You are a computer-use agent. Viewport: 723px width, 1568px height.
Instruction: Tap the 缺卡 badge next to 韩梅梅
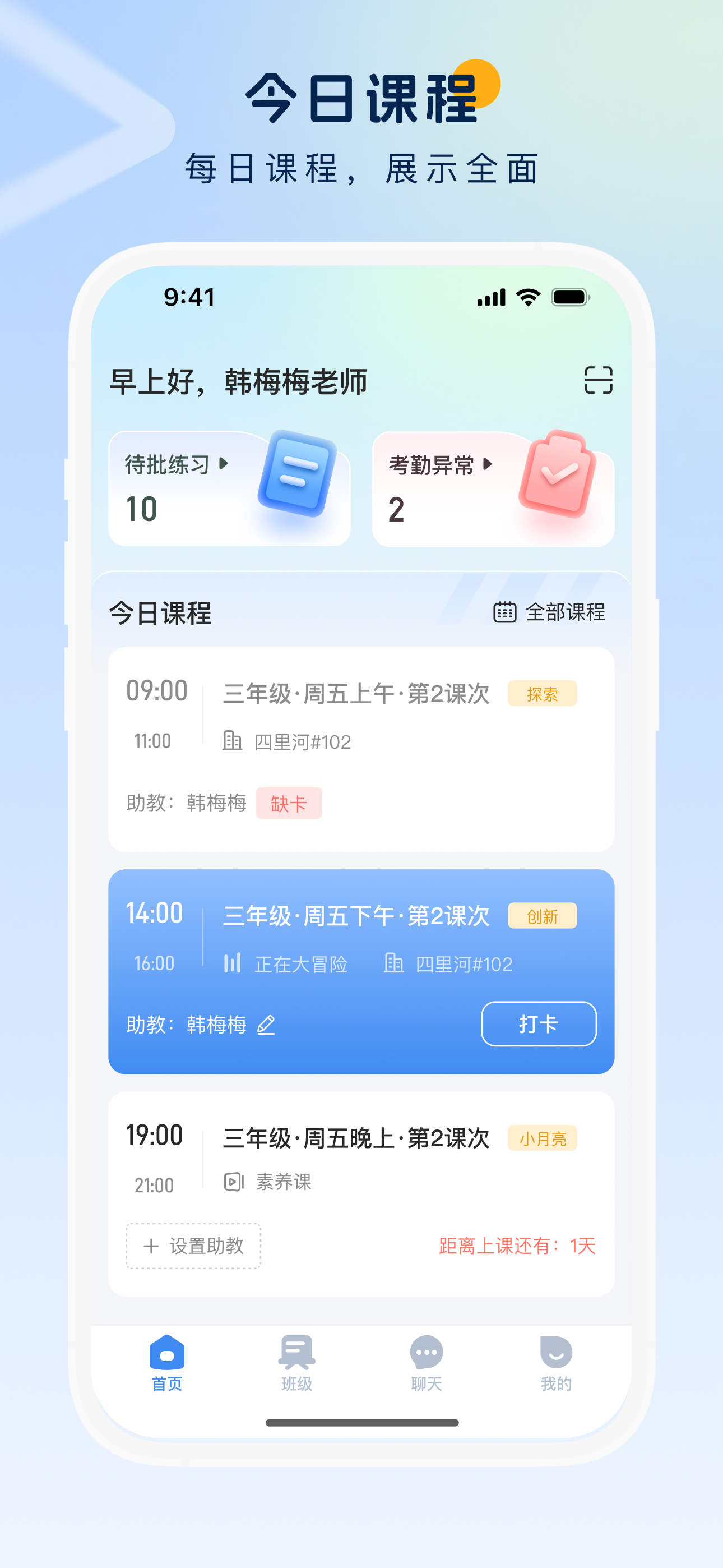click(x=290, y=804)
